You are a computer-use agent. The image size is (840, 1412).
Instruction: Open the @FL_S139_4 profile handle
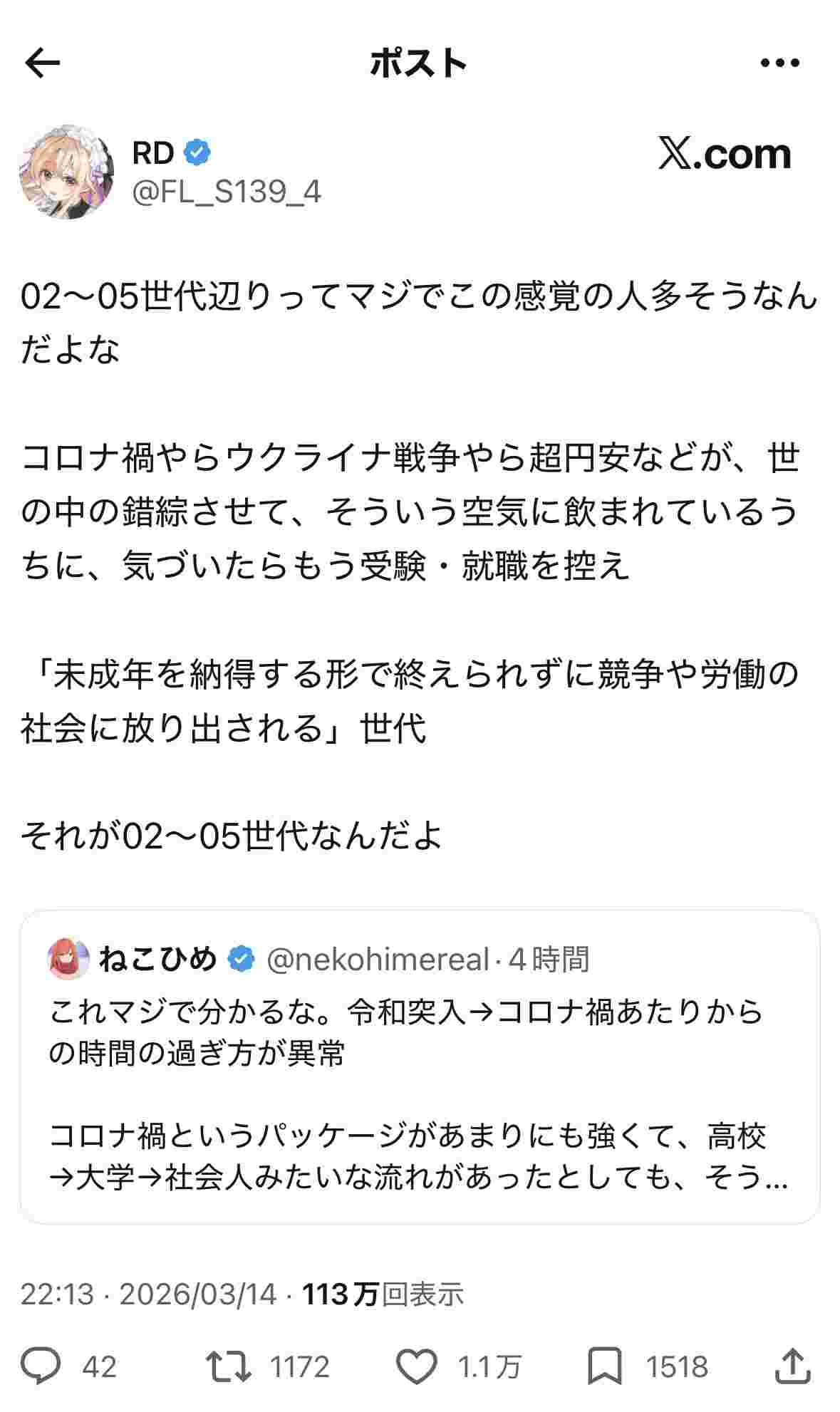[227, 192]
